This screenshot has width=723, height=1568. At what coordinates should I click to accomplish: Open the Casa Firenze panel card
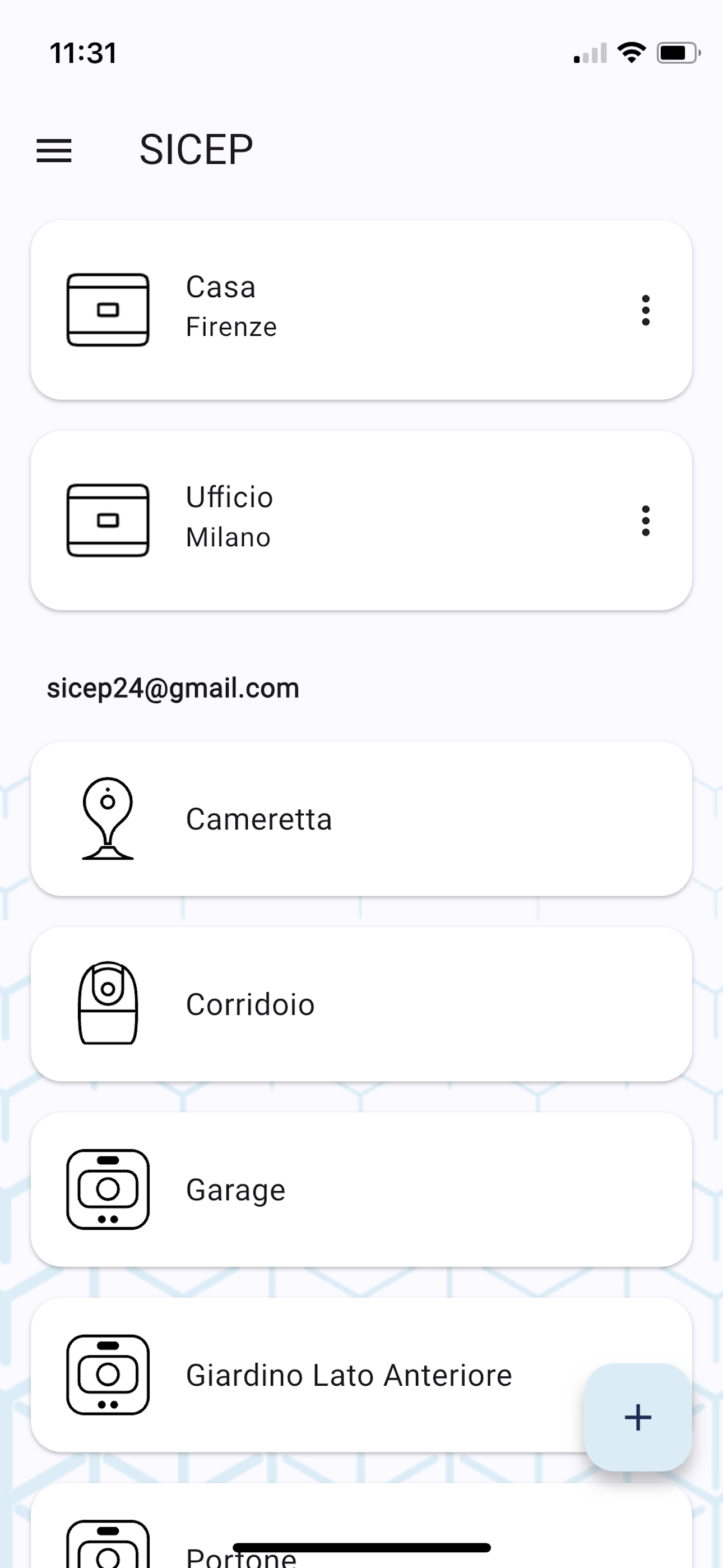click(x=361, y=310)
